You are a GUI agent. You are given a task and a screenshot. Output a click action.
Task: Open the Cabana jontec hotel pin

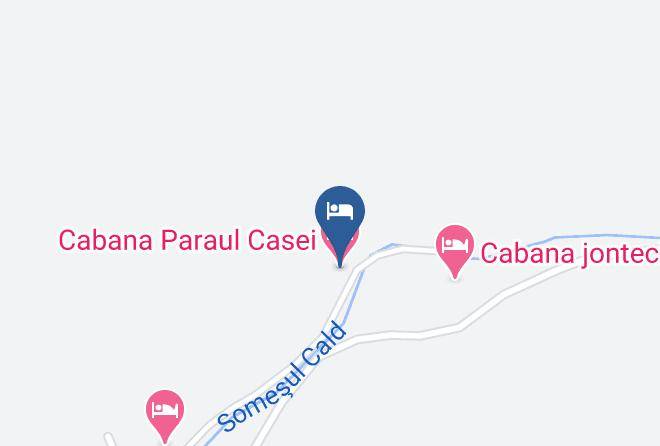pyautogui.click(x=455, y=248)
